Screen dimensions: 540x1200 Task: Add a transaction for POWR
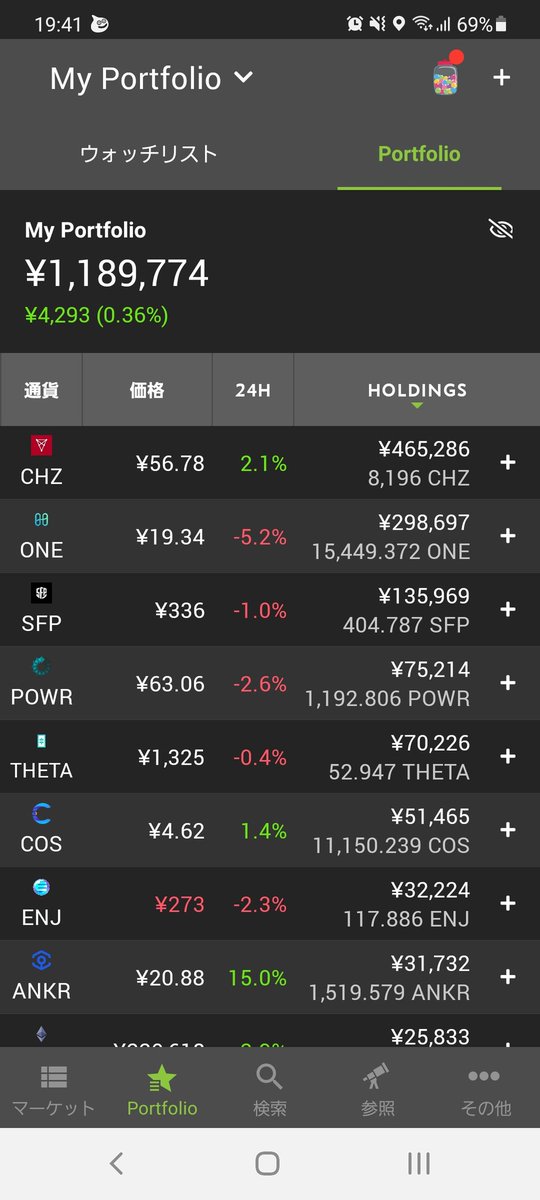[508, 684]
